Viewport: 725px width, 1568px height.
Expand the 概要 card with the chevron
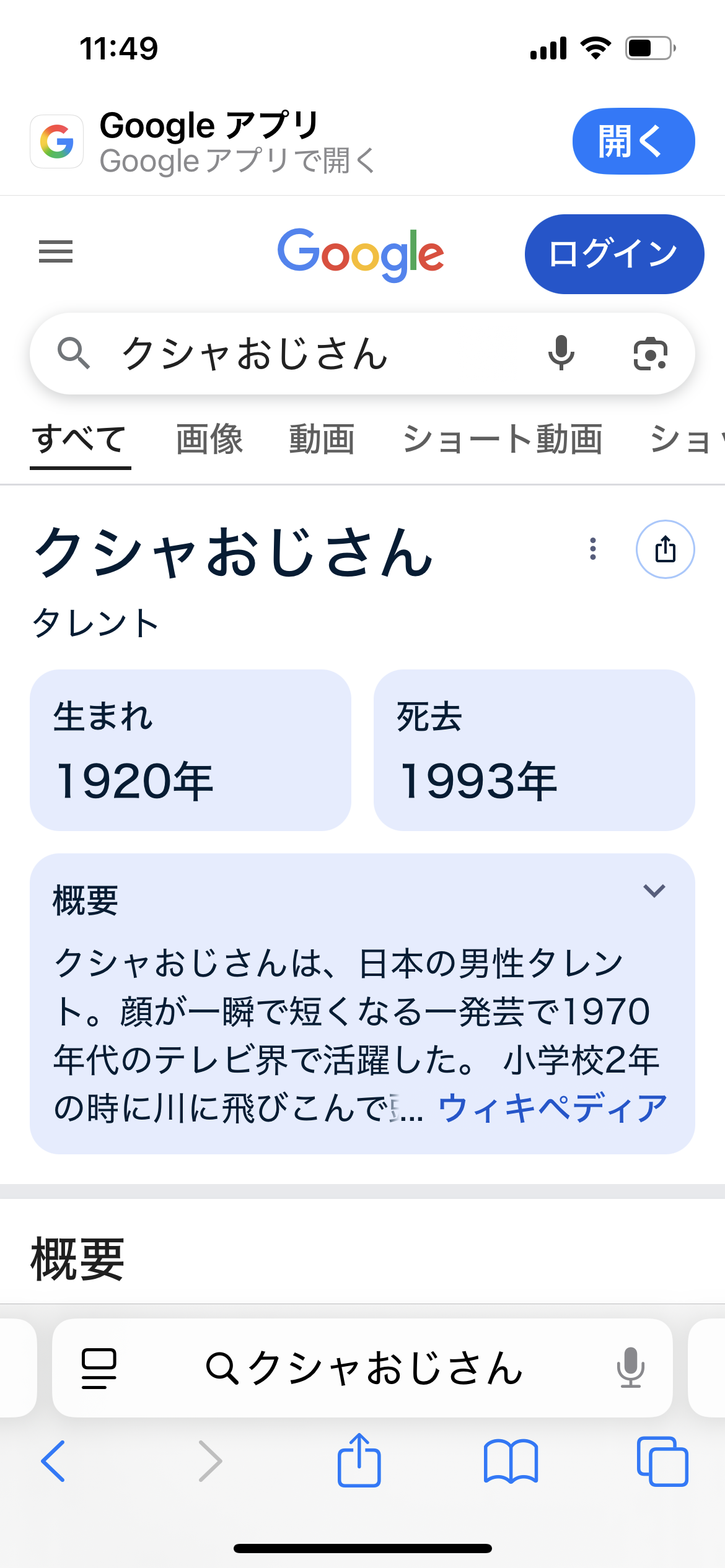(x=654, y=891)
